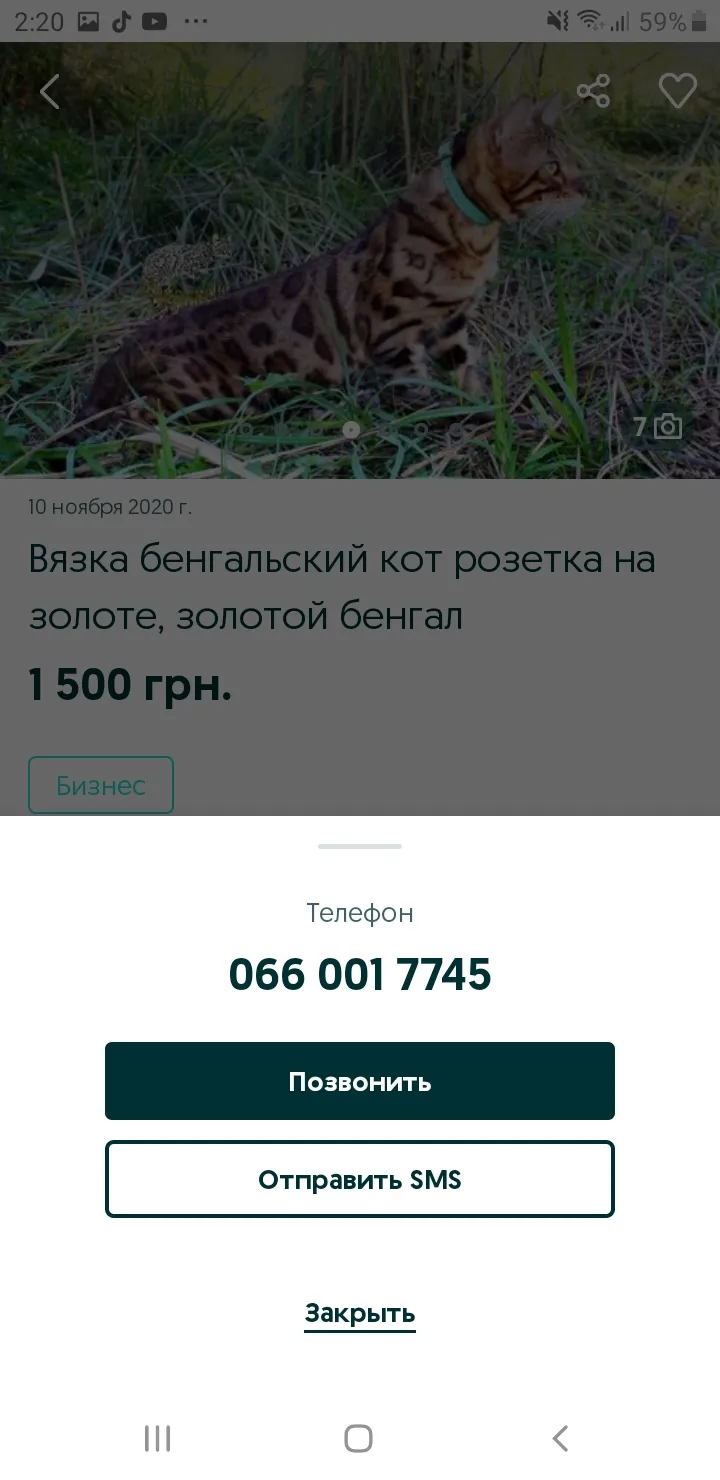
Task: Choose Отправить SMS to message the seller
Action: [360, 1179]
